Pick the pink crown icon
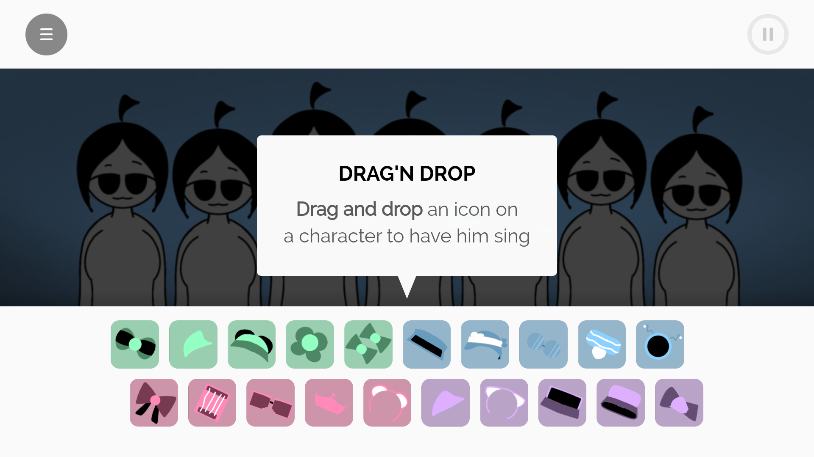 tap(329, 403)
